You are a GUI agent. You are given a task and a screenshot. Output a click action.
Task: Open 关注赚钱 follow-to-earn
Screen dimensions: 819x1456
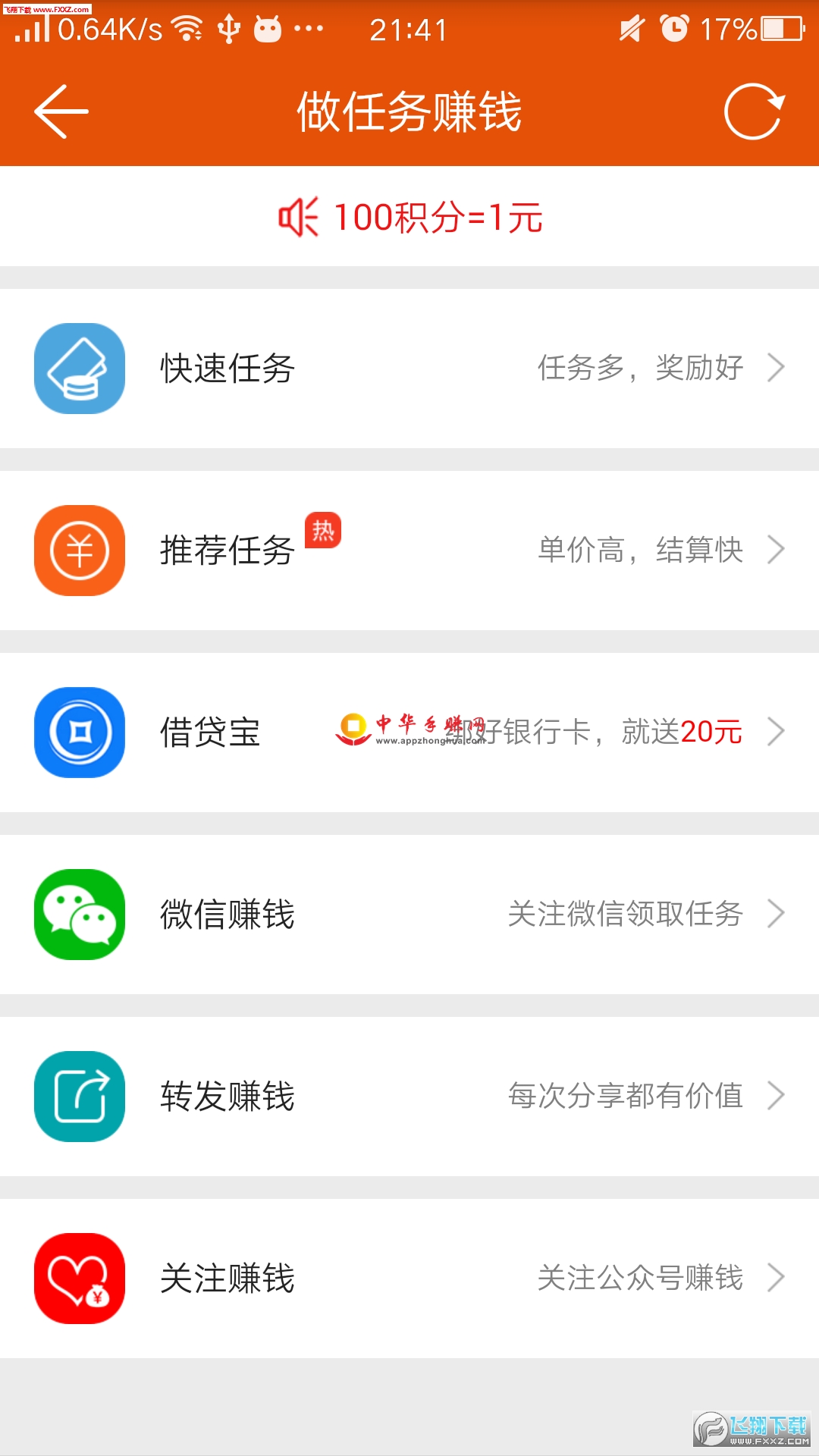pyautogui.click(x=409, y=1279)
